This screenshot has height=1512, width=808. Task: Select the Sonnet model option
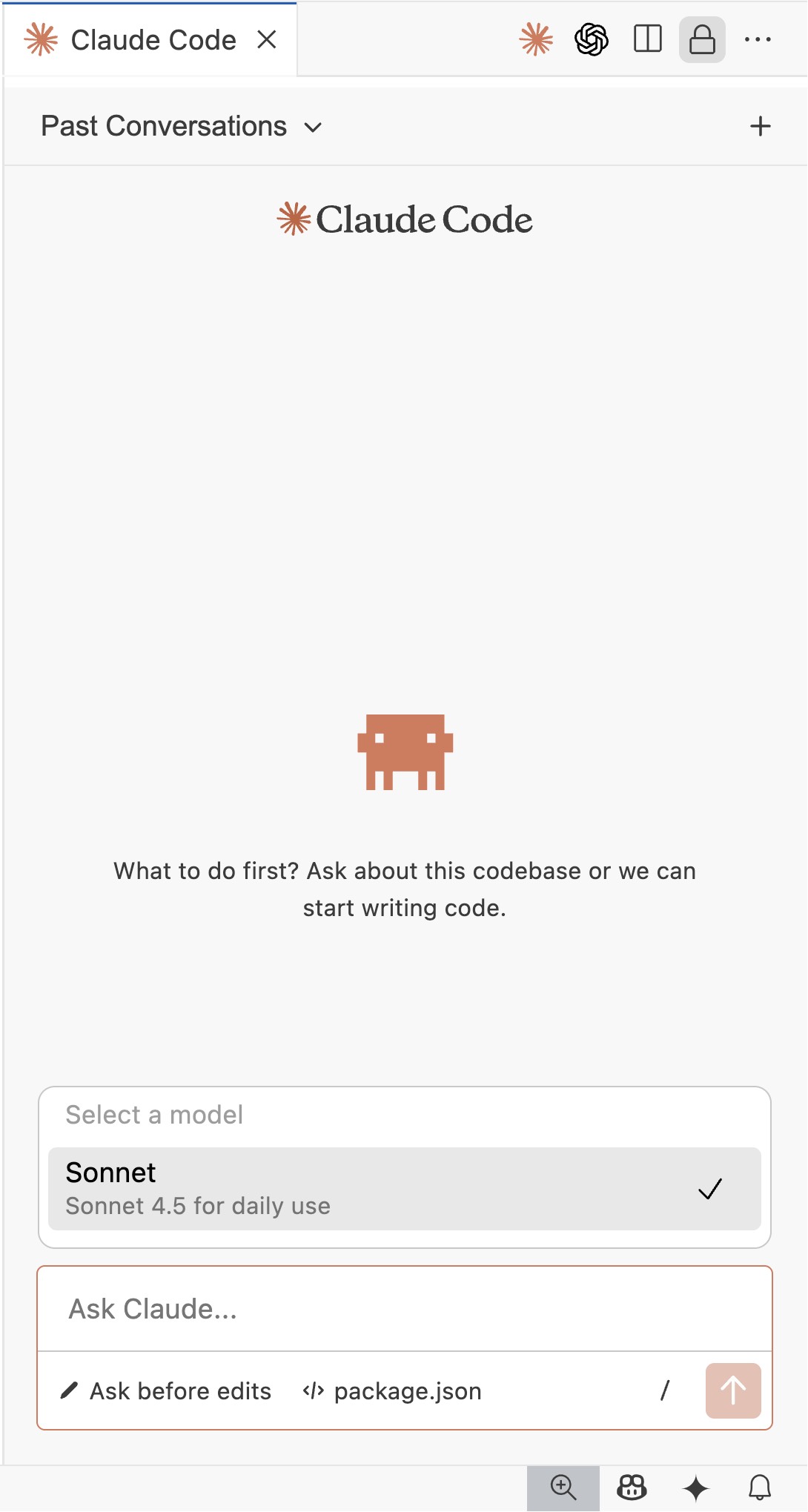click(x=404, y=1188)
